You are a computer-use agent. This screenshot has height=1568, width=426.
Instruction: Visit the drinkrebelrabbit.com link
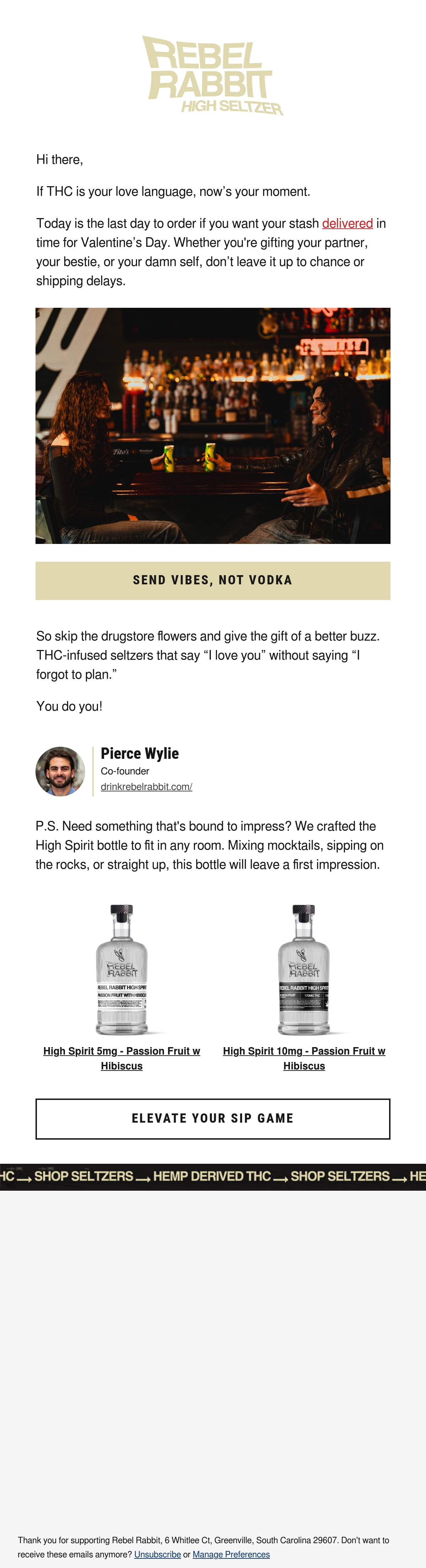click(x=146, y=786)
